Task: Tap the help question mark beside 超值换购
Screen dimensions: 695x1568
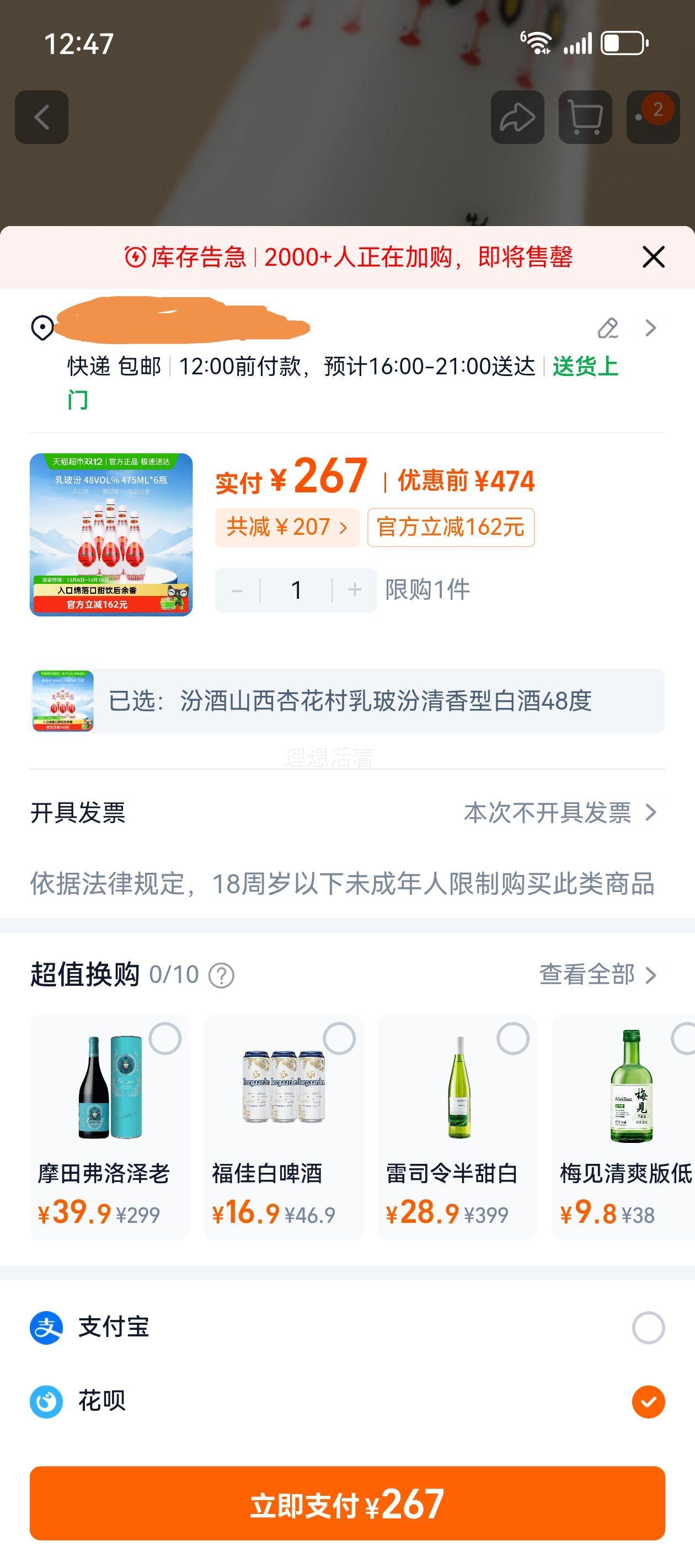Action: 222,975
